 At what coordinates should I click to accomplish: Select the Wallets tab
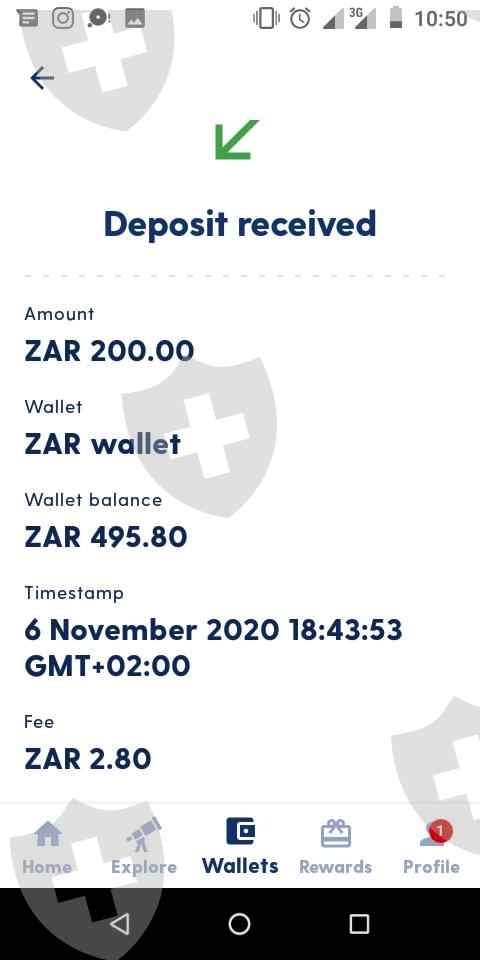pos(240,847)
